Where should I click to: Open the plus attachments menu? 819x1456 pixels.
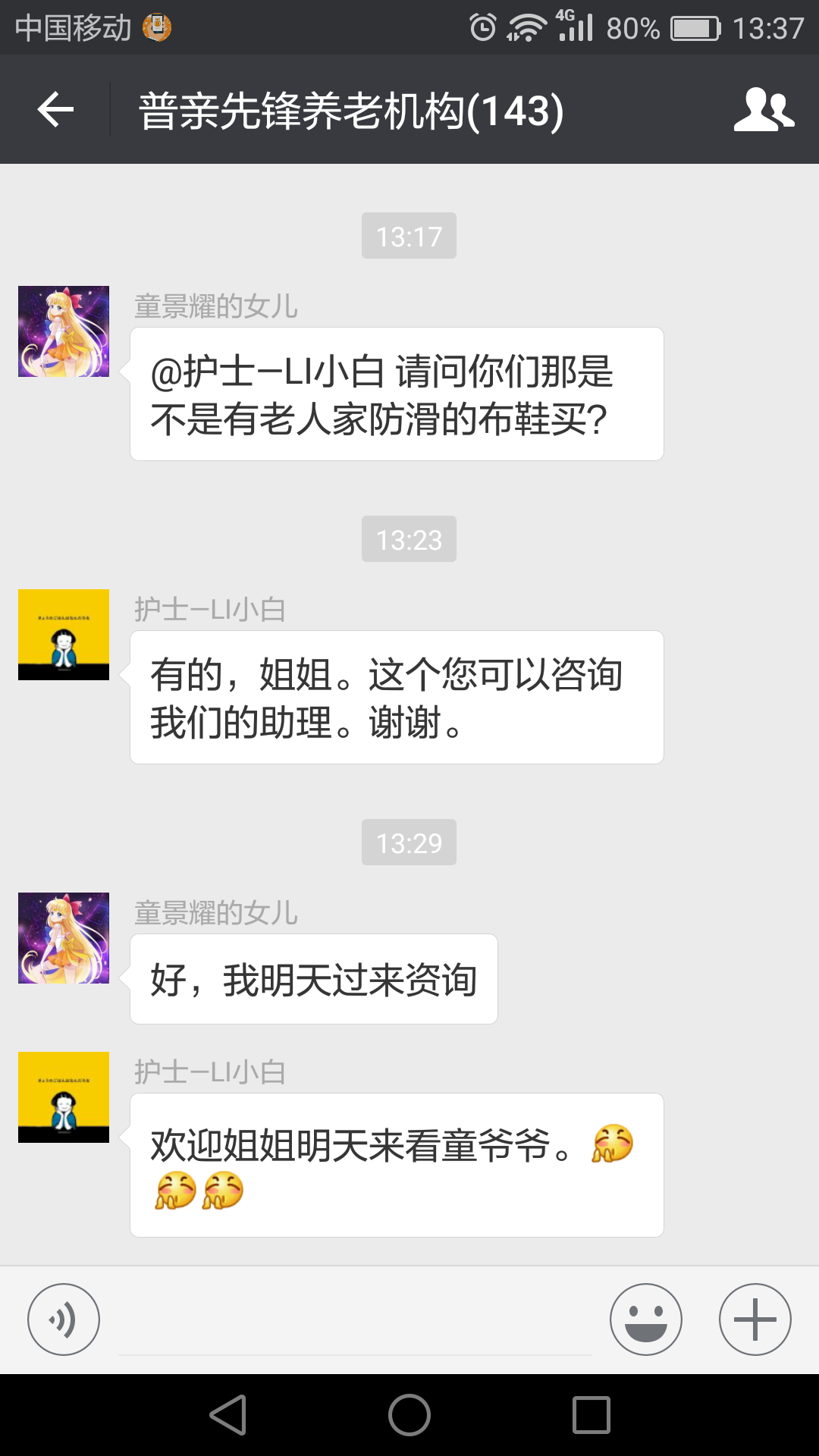tap(755, 1319)
